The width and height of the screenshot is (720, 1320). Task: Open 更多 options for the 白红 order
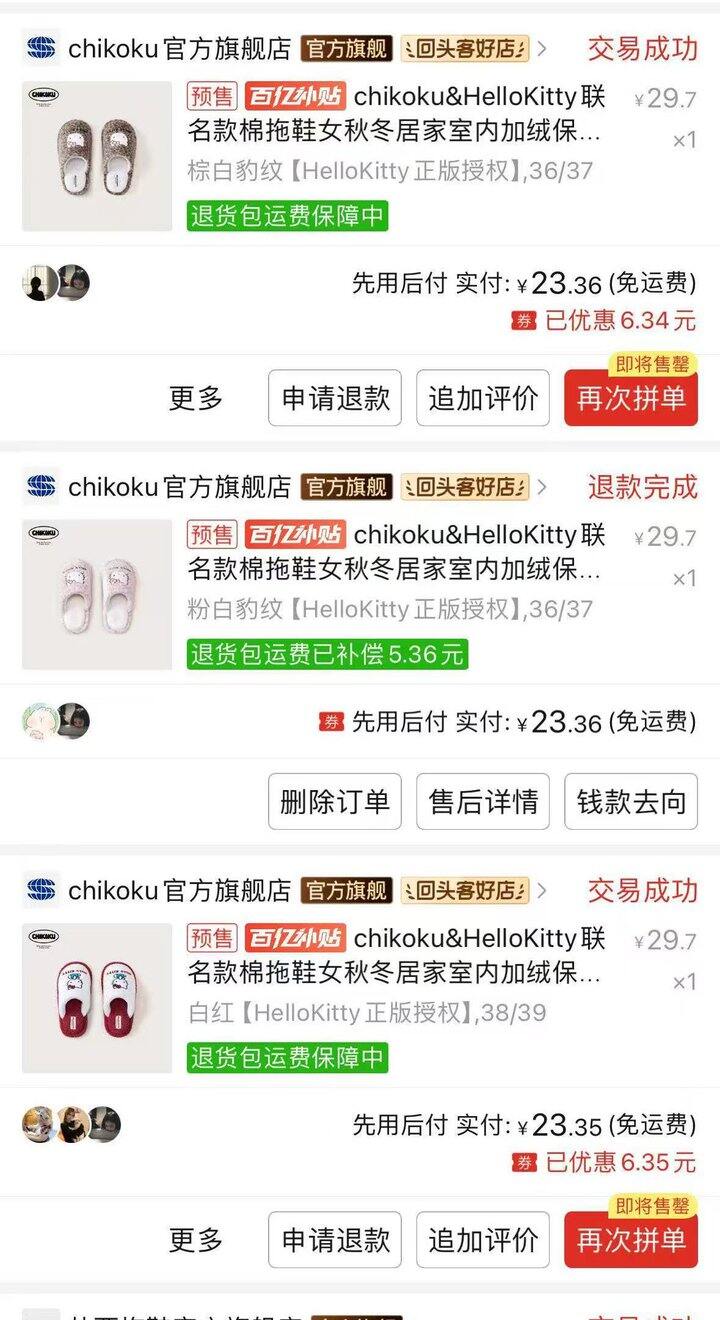[196, 1240]
